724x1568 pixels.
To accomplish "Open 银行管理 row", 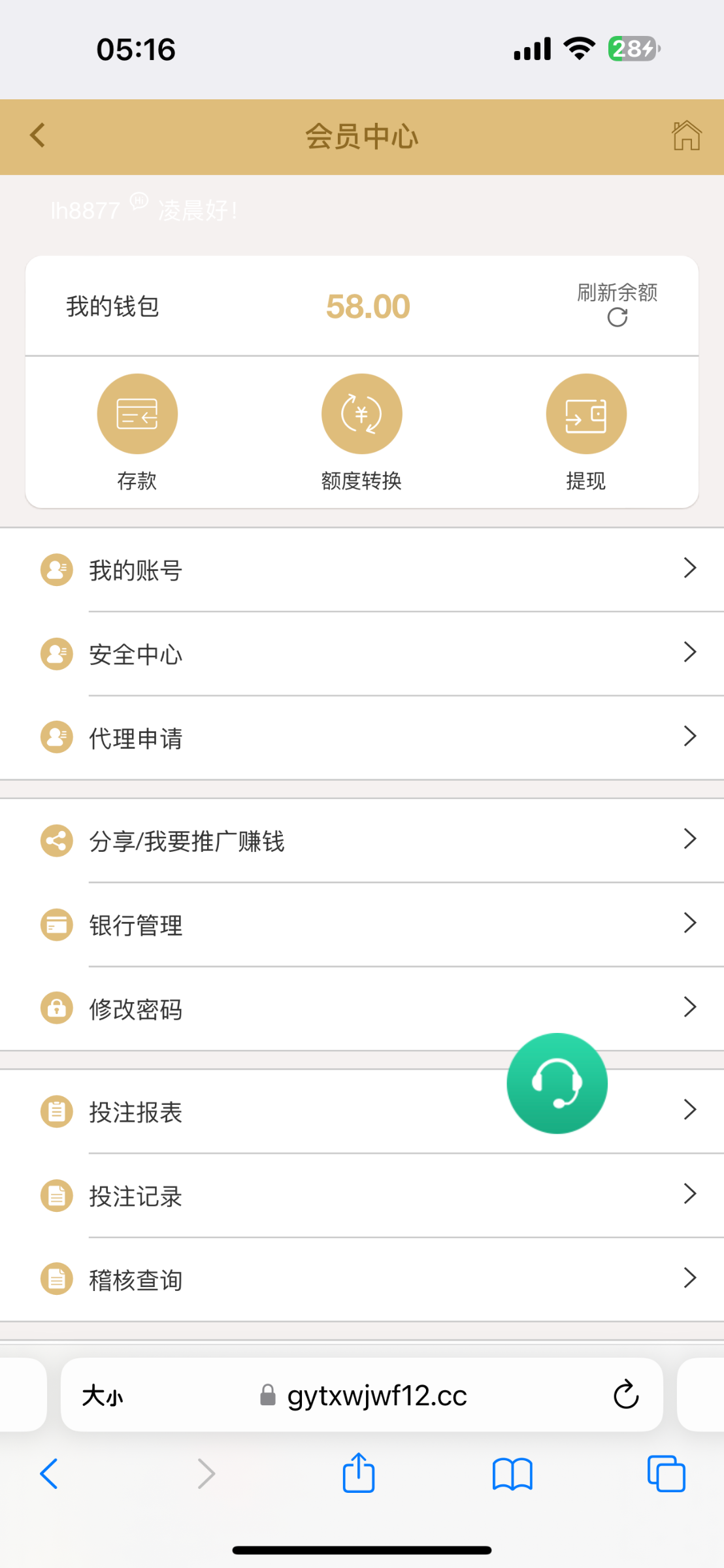I will pos(362,924).
